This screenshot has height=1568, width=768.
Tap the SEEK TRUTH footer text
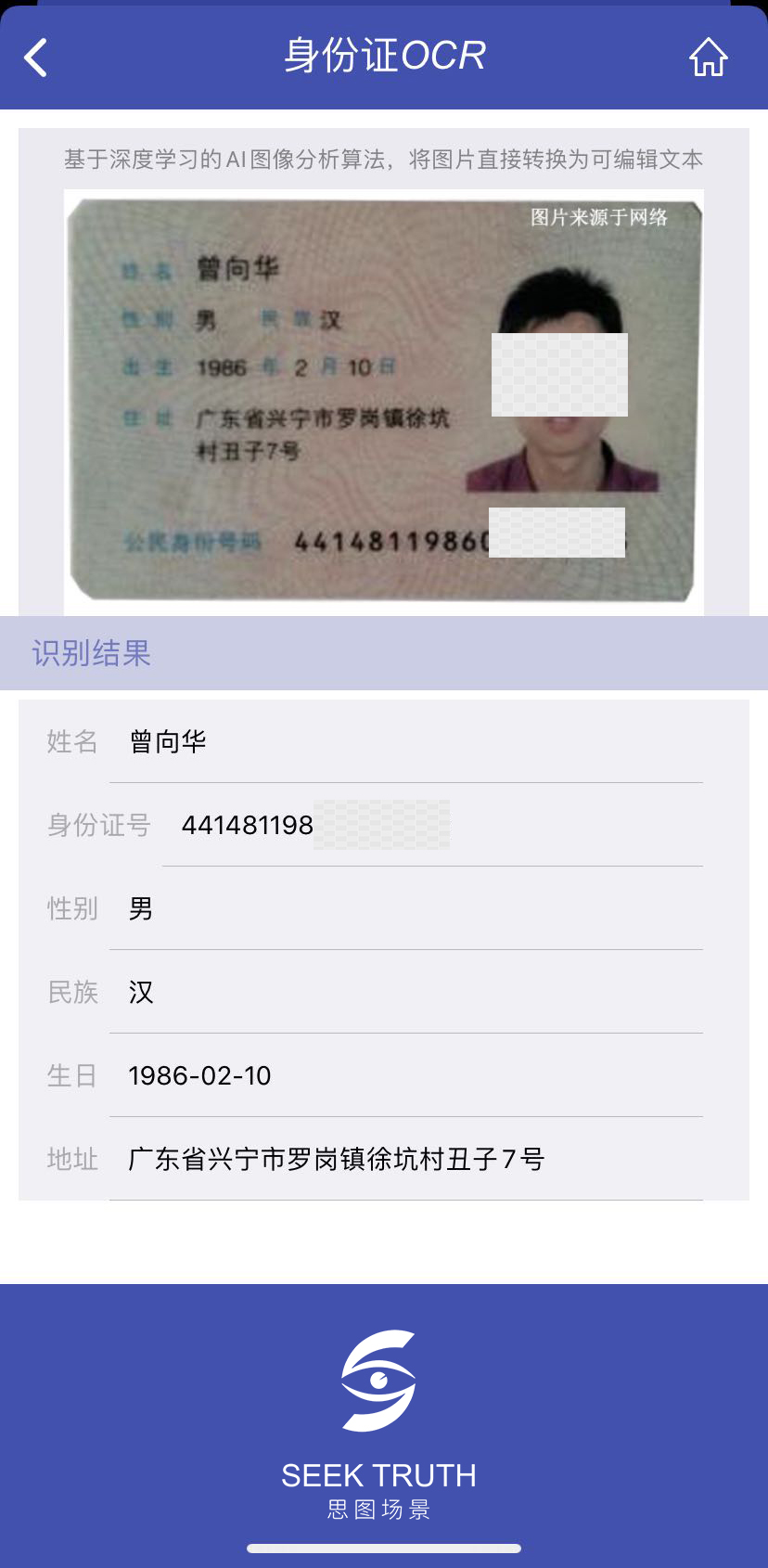(x=379, y=1474)
